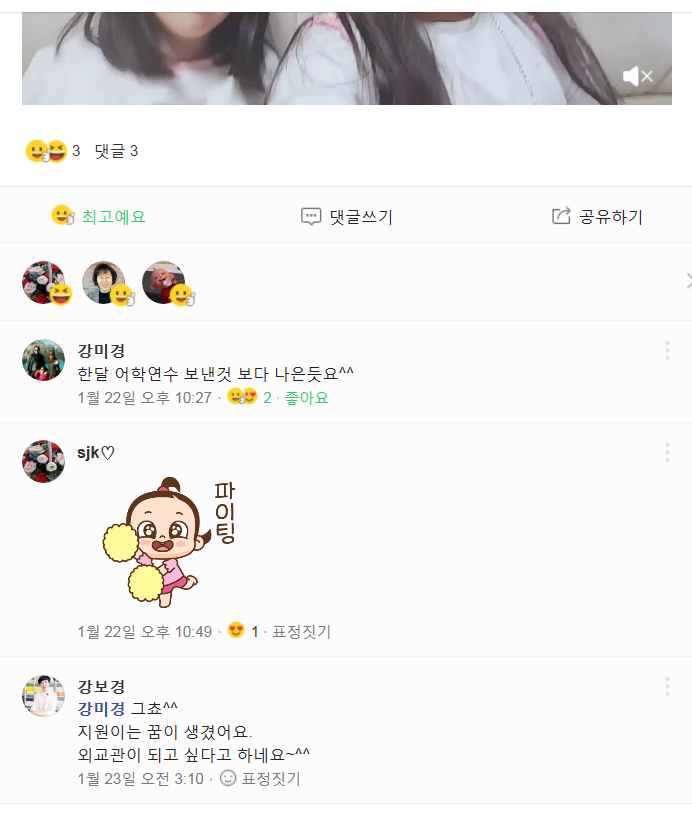Viewport: 692px width, 814px height.
Task: Tap 표정짓기 on sjk♡'s sticker comment
Action: pyautogui.click(x=302, y=632)
